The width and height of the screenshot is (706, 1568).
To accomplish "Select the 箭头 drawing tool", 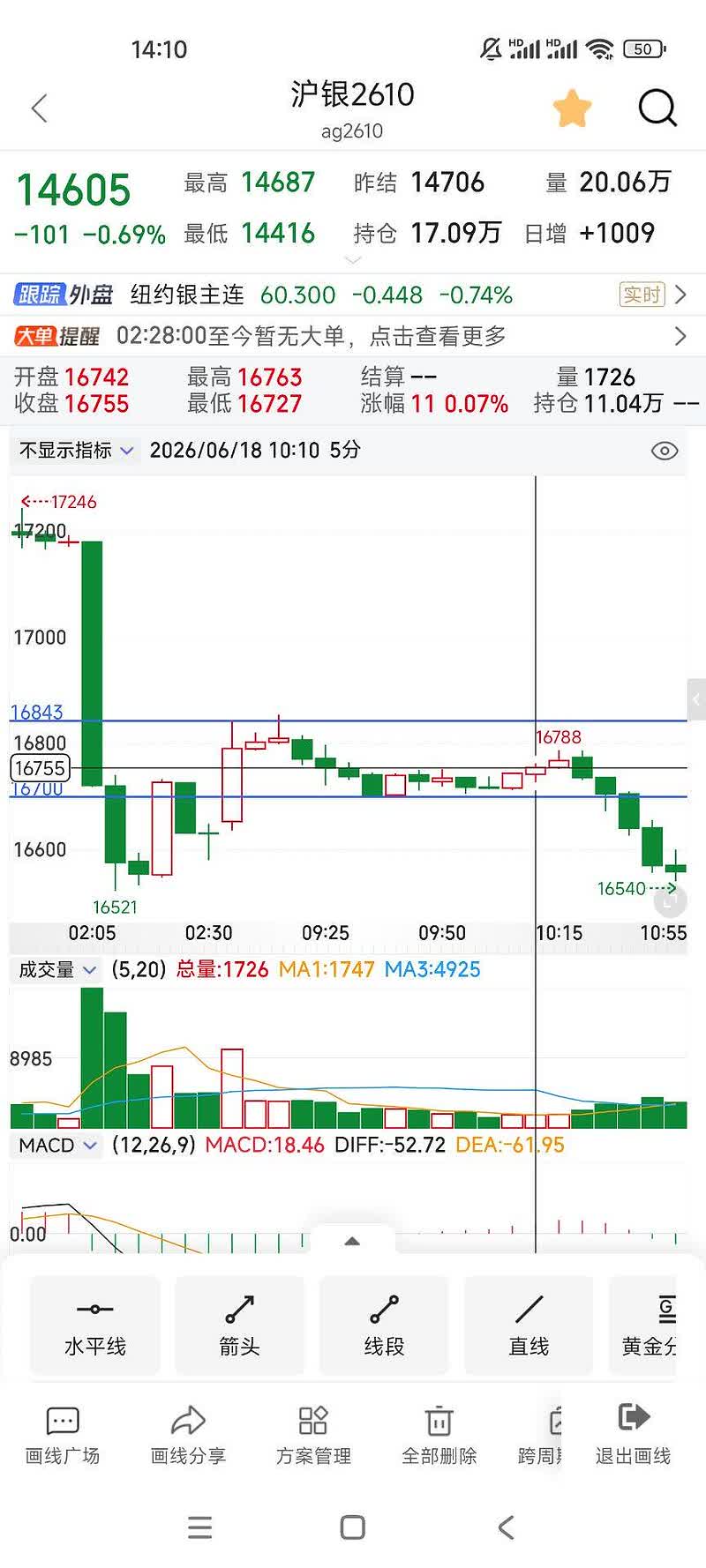I will [x=240, y=1325].
